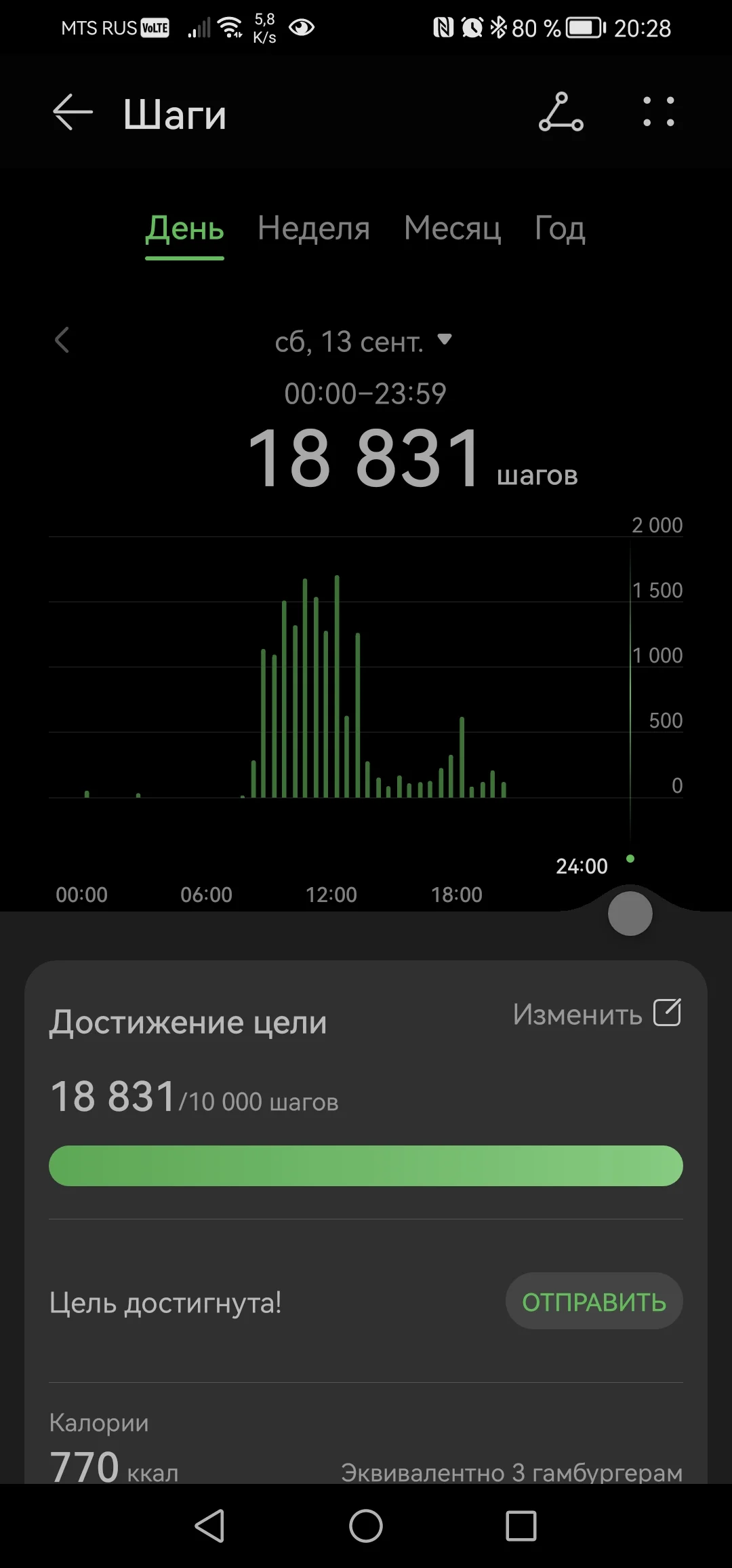The width and height of the screenshot is (732, 1568).
Task: Tap the Wi-Fi icon in status bar
Action: point(229,26)
